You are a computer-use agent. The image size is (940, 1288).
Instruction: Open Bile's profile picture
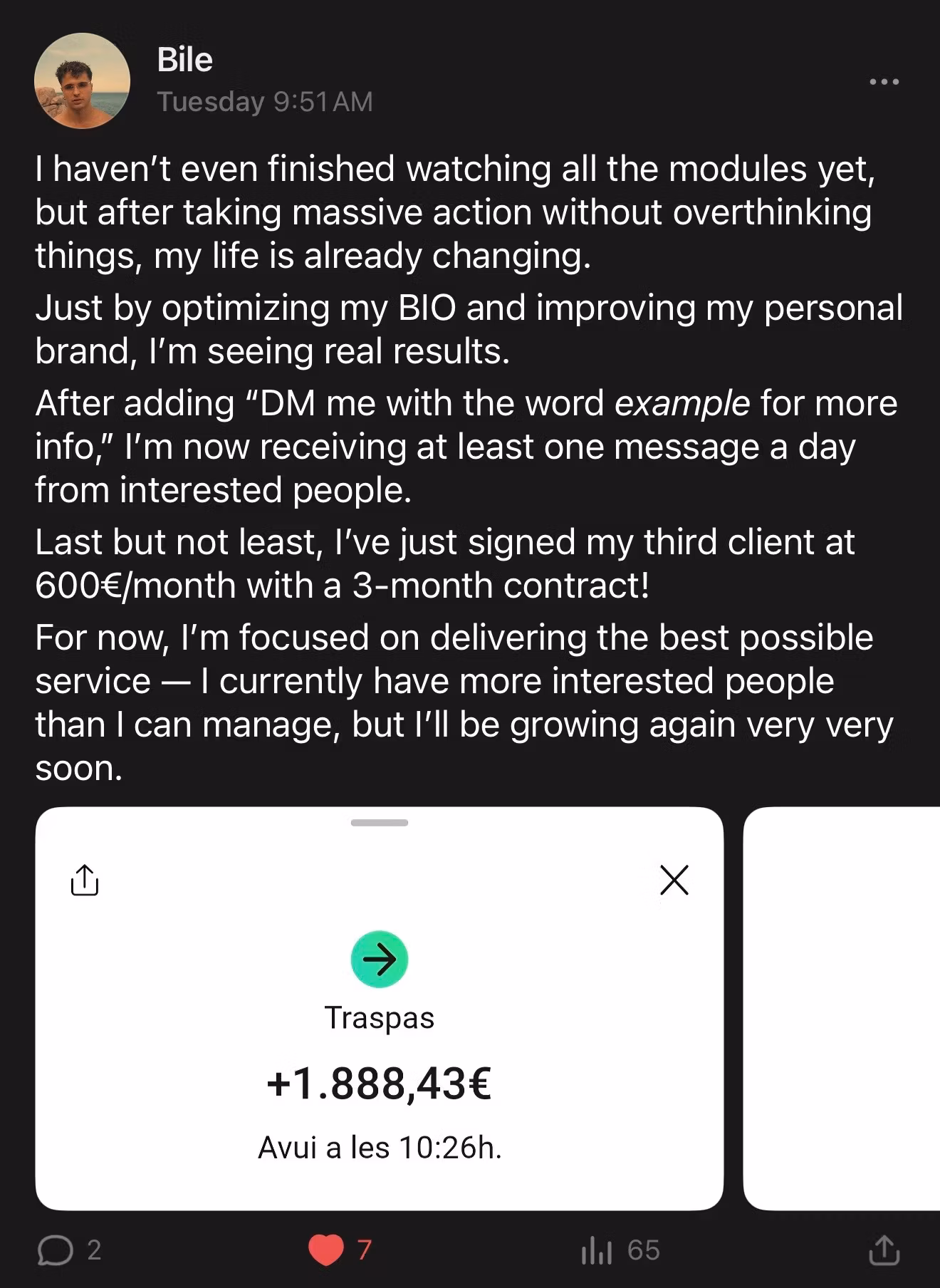(82, 80)
